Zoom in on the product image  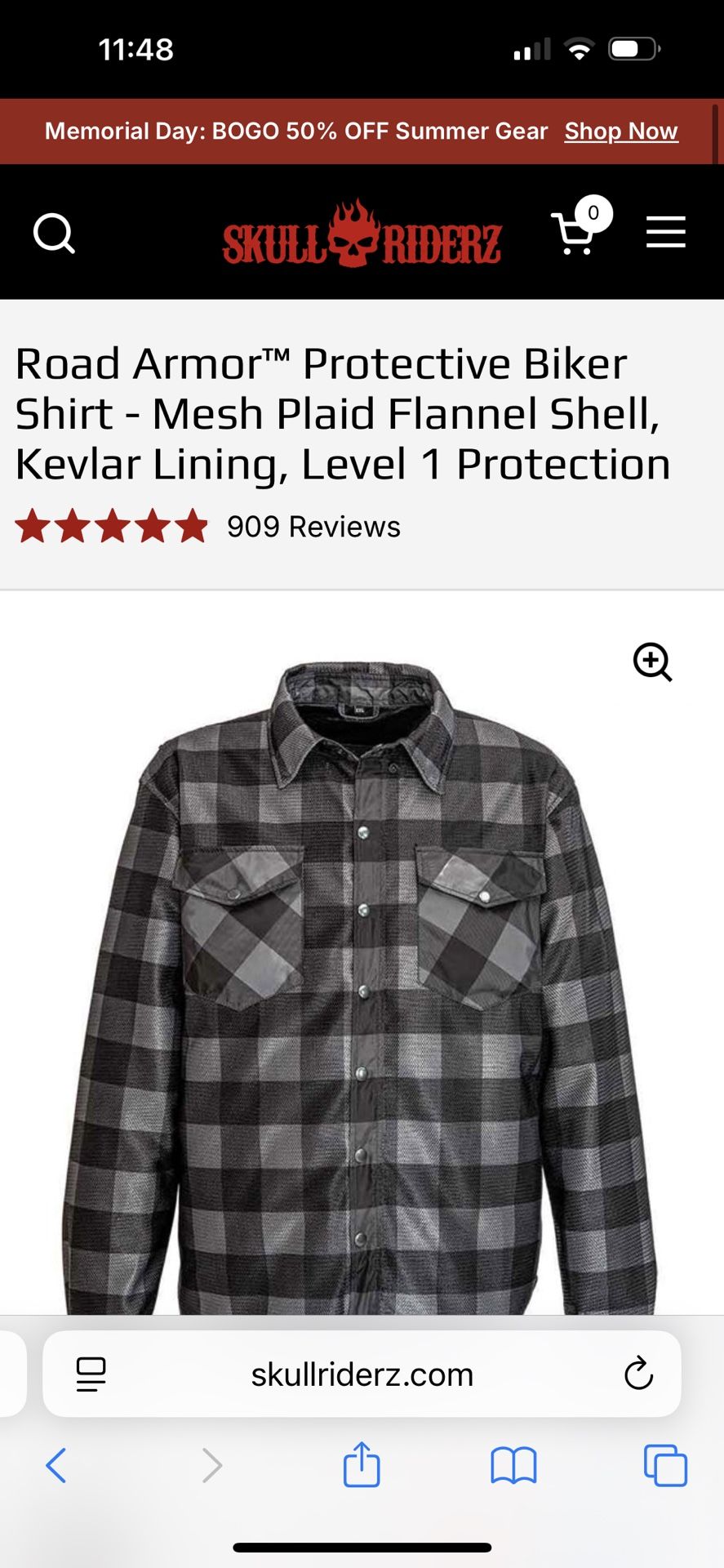click(652, 661)
